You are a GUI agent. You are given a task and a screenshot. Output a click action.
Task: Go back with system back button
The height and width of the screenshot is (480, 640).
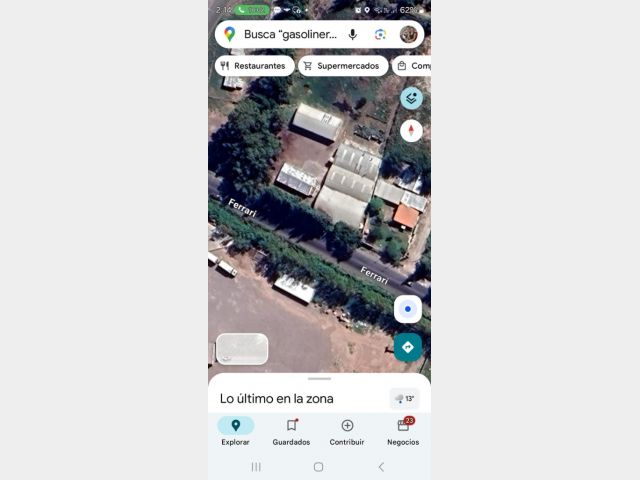tap(381, 467)
